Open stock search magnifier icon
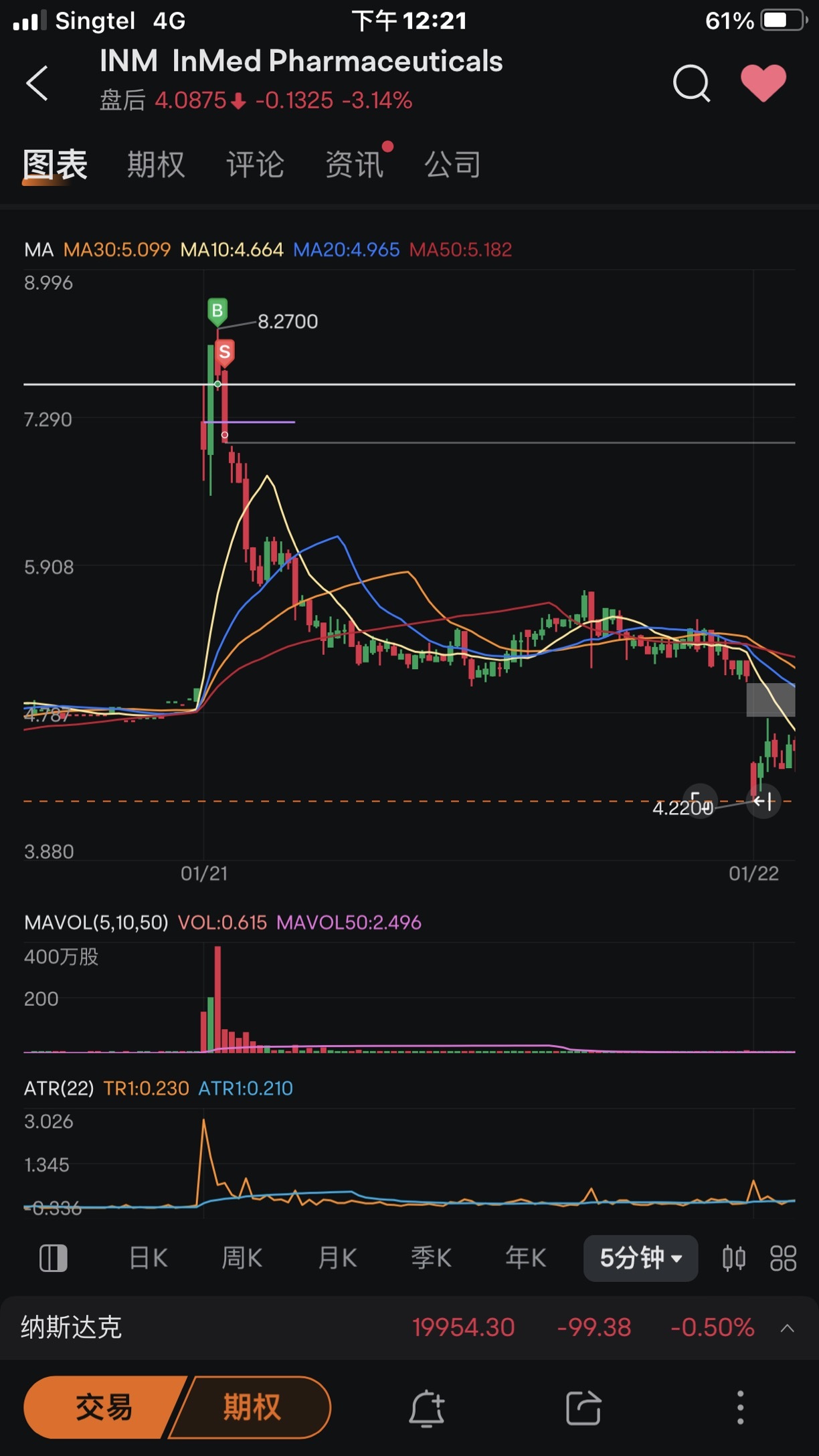 [691, 83]
